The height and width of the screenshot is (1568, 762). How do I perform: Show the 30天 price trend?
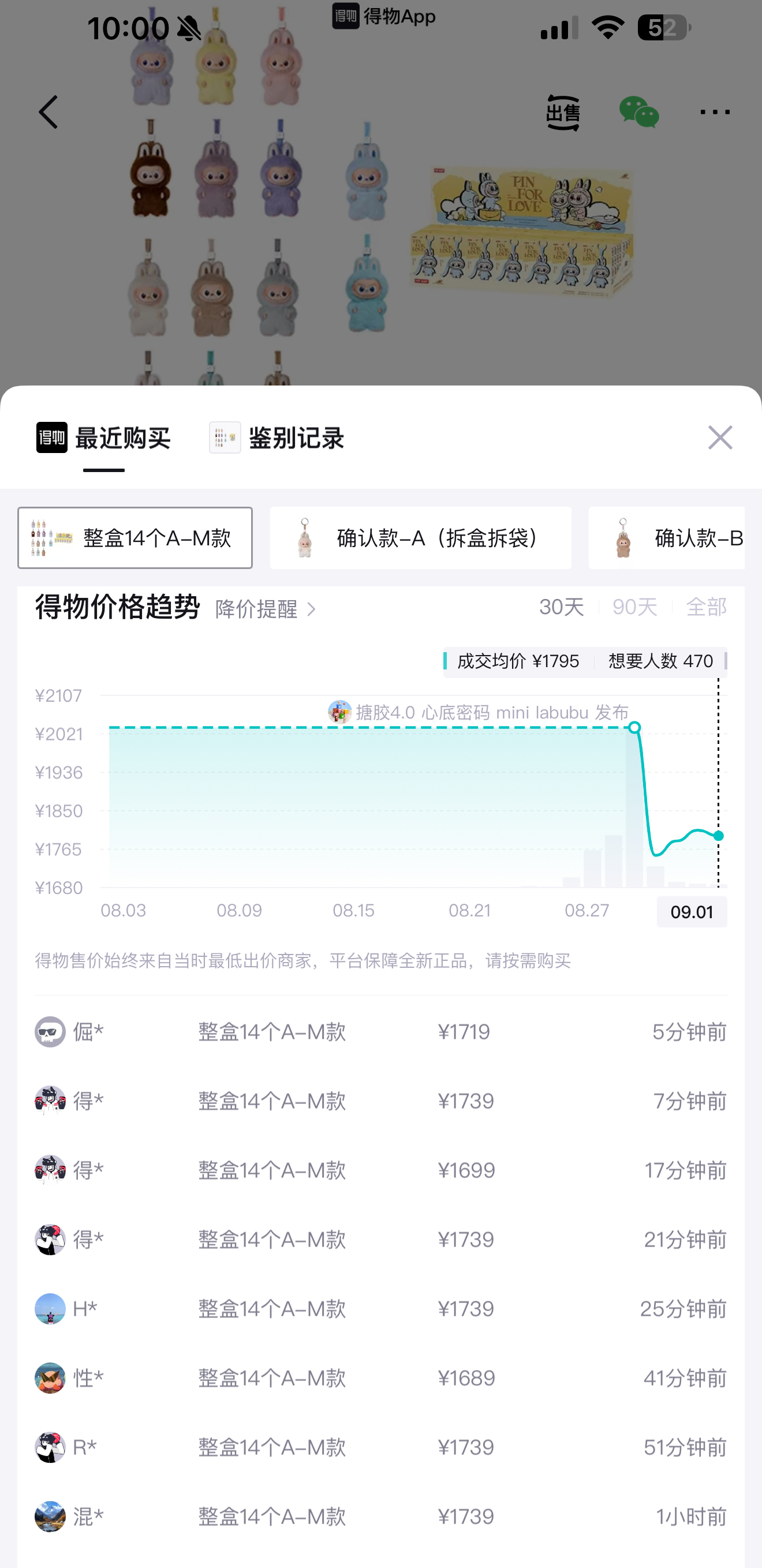click(x=561, y=607)
